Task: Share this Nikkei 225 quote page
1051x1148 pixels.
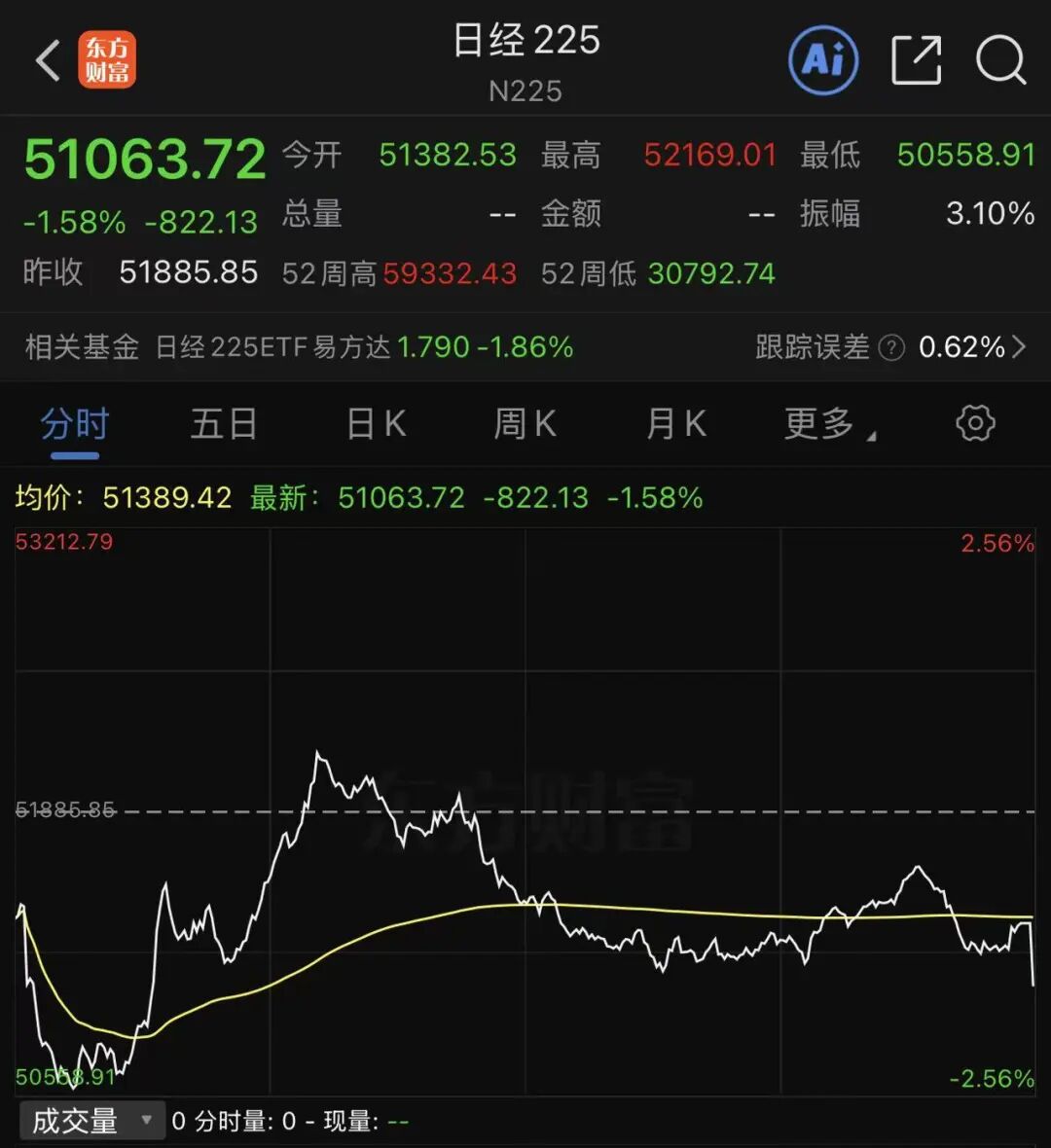Action: (917, 60)
